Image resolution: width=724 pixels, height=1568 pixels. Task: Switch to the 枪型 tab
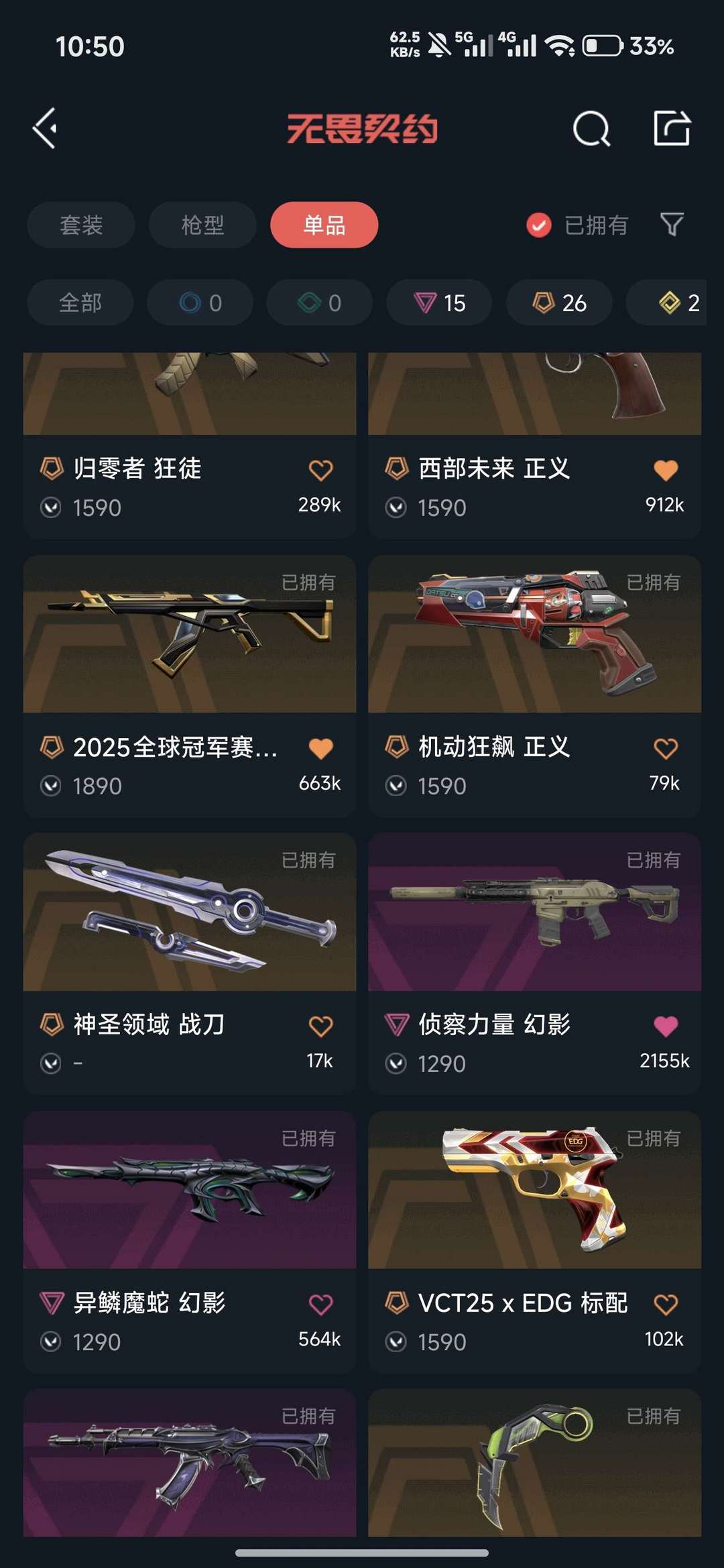(x=202, y=225)
